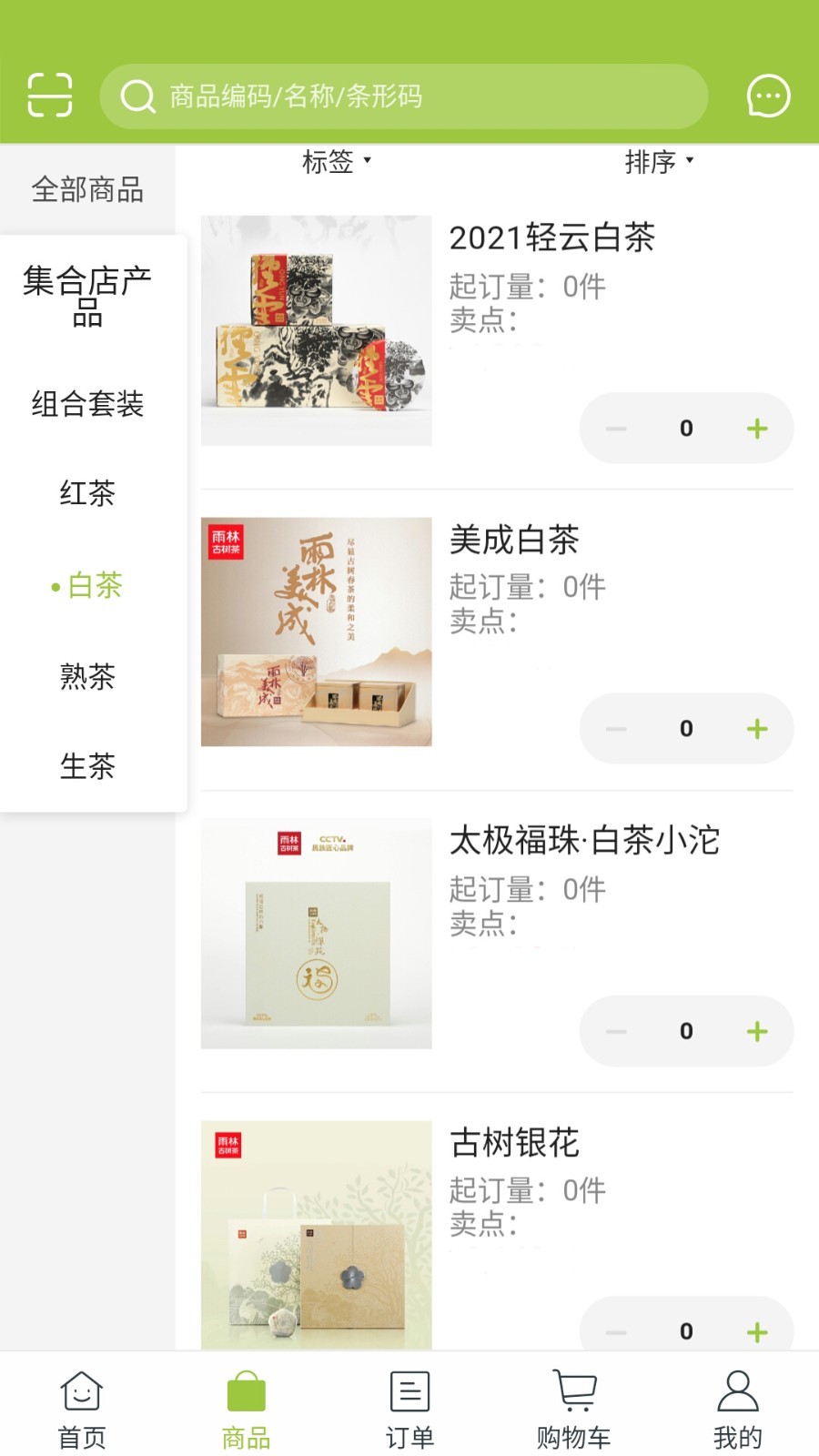Viewport: 819px width, 1456px height.
Task: Select the 红茶 category
Action: 87,493
